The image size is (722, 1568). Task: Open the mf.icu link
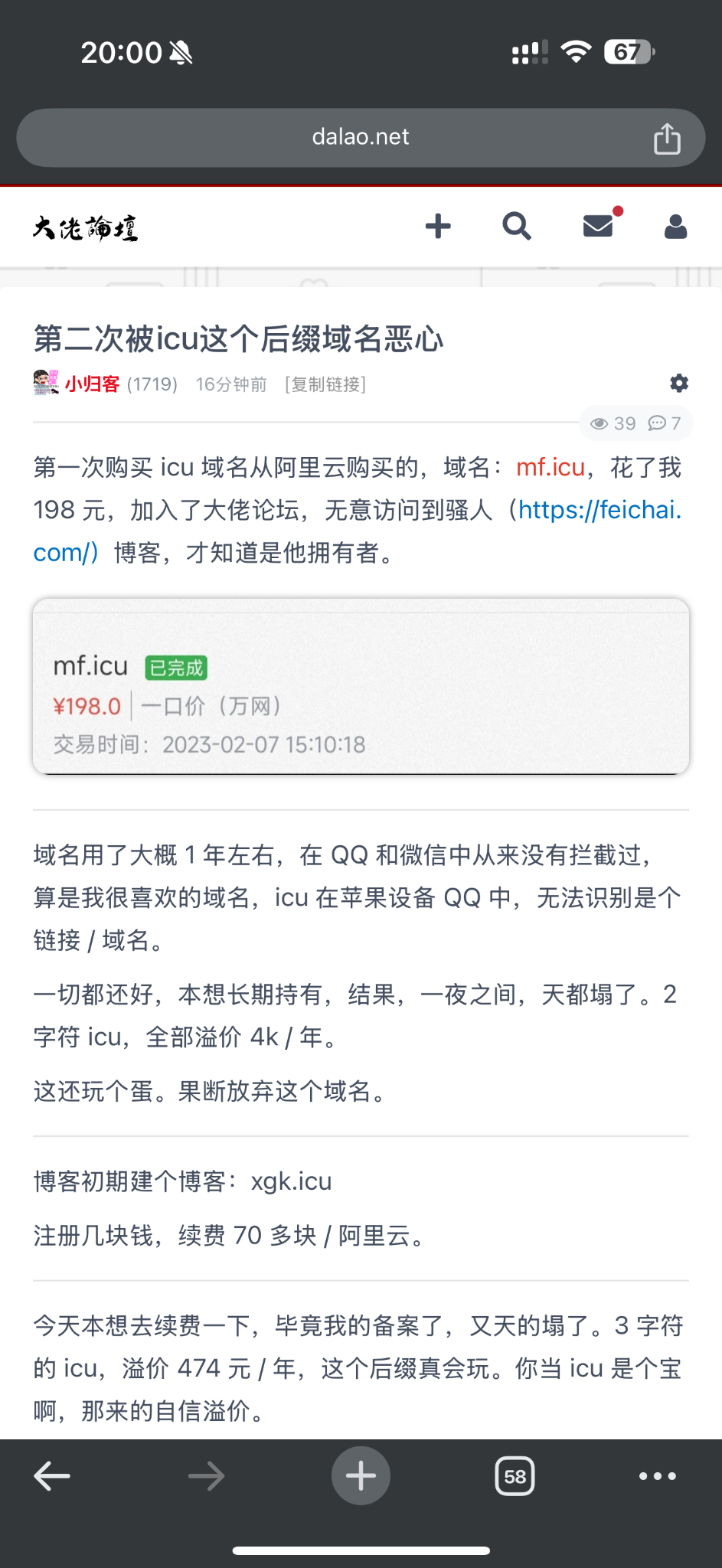pyautogui.click(x=550, y=467)
